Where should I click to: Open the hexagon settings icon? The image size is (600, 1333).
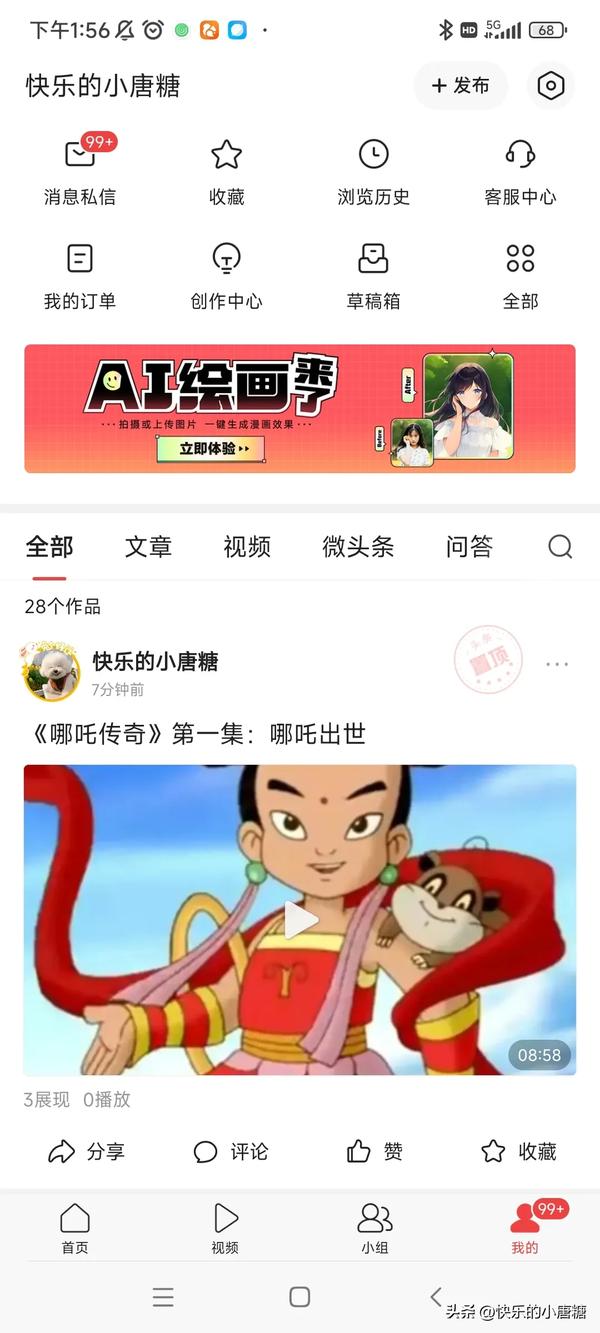550,86
